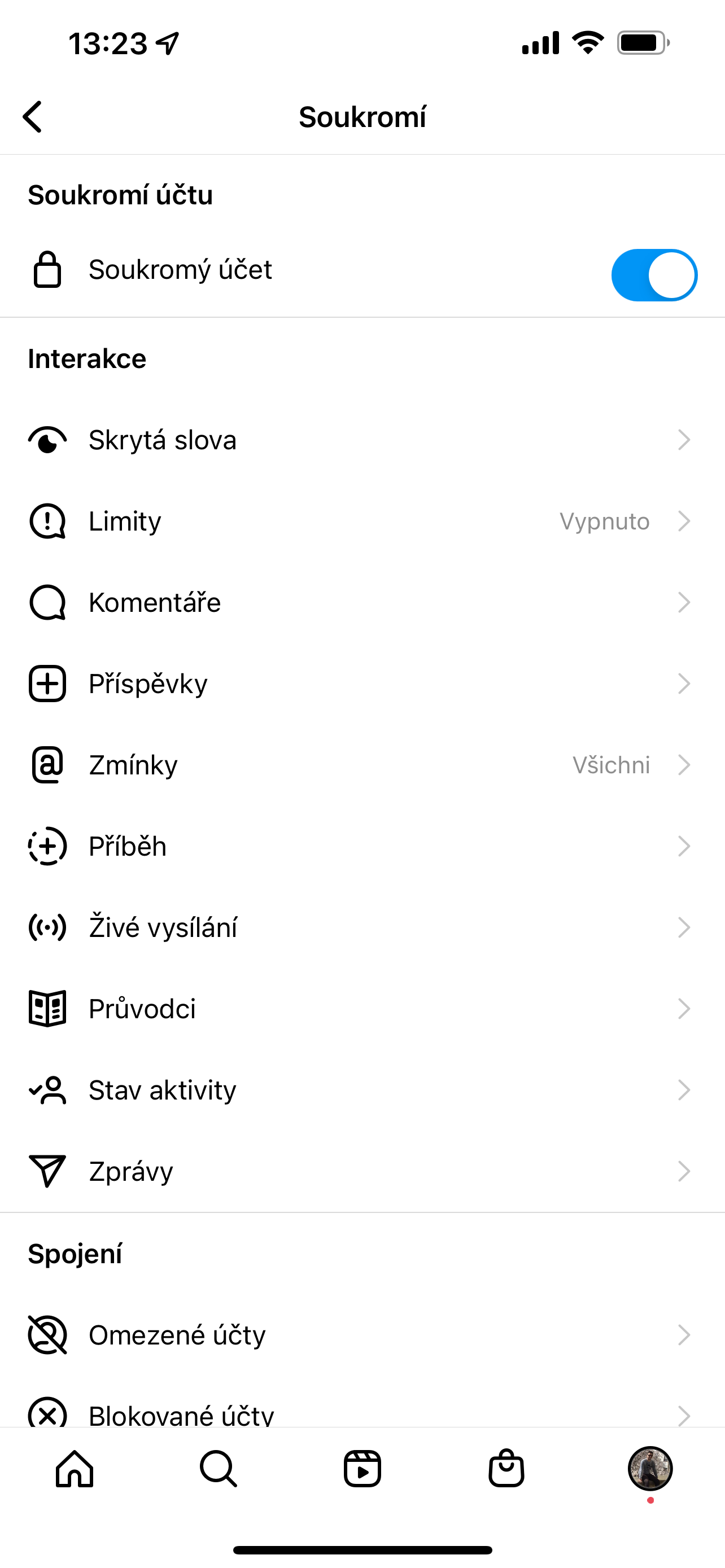The height and width of the screenshot is (1568, 725).
Task: Open Omezené účty list
Action: [x=362, y=1335]
